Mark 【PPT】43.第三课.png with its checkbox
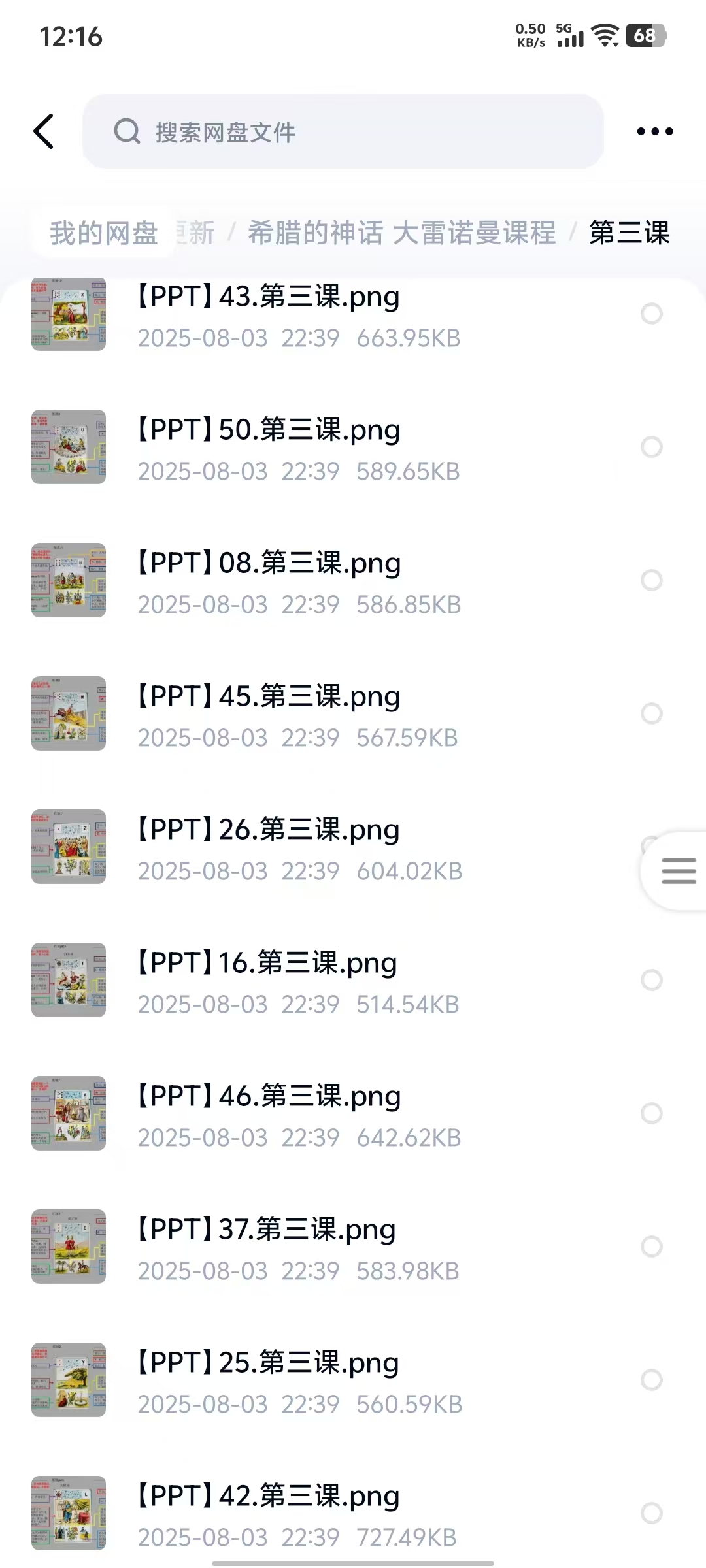Image resolution: width=706 pixels, height=1568 pixels. coord(651,314)
